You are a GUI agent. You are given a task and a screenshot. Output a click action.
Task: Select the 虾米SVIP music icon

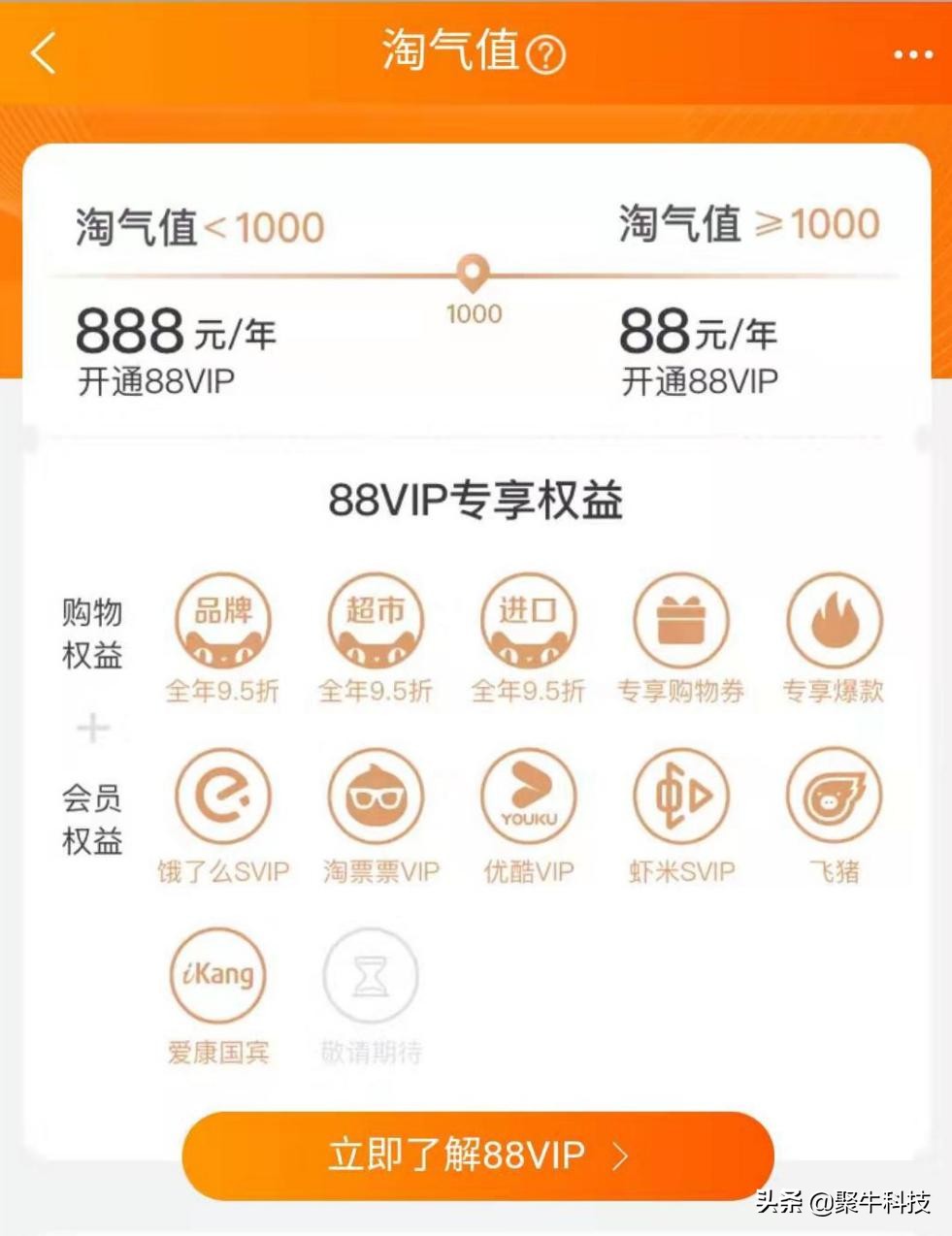[680, 796]
